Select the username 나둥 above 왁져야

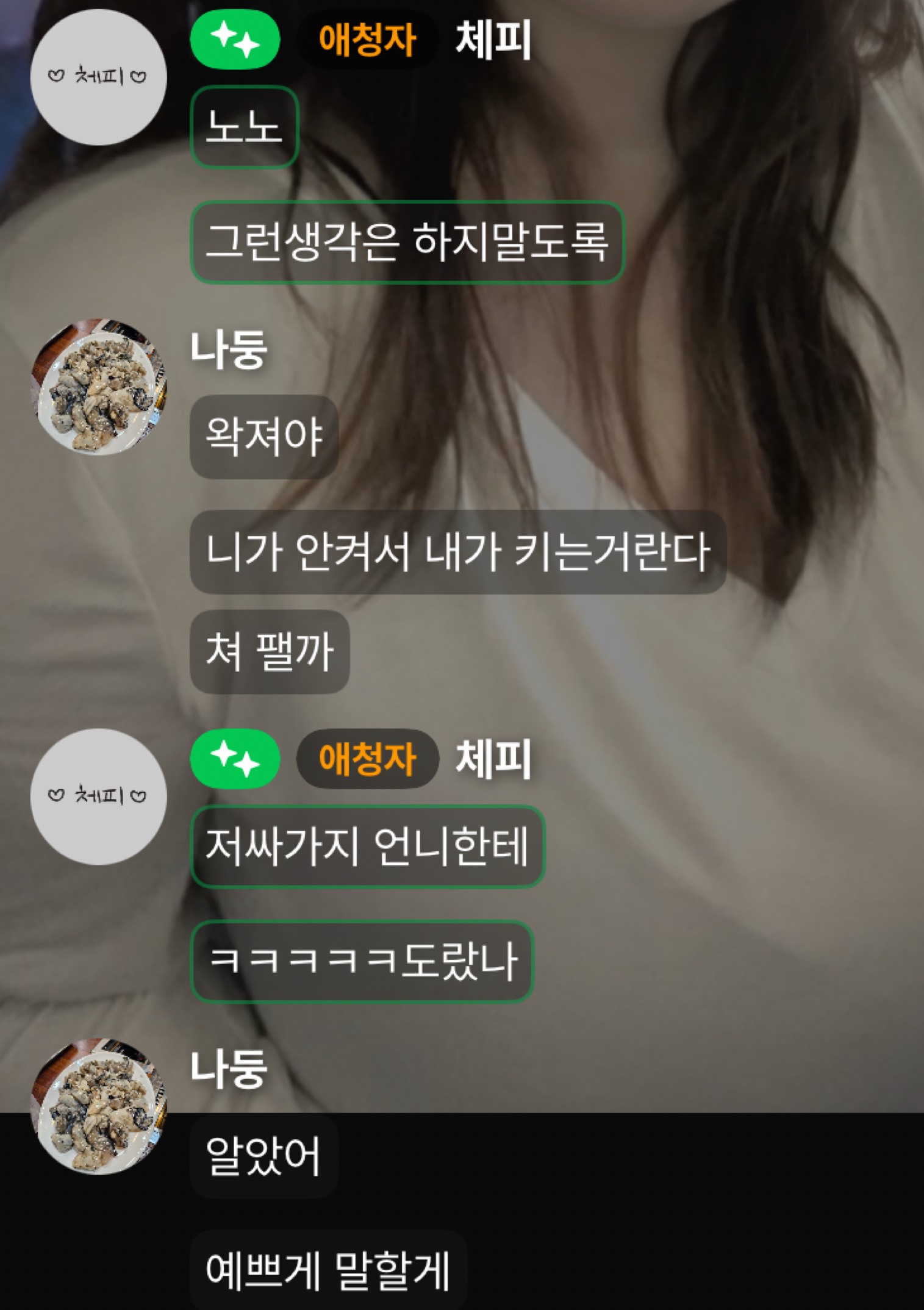pos(229,349)
